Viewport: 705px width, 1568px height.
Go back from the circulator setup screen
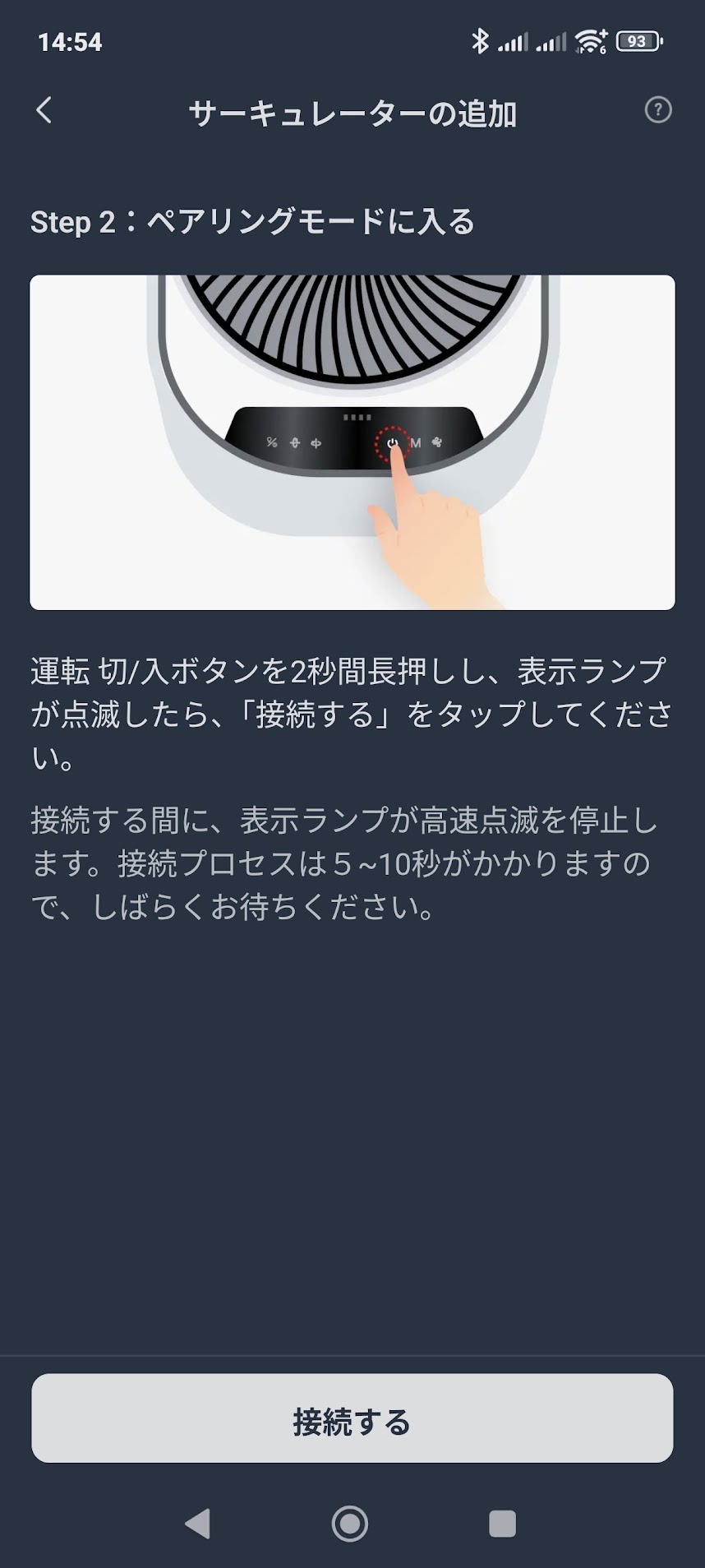click(x=44, y=110)
